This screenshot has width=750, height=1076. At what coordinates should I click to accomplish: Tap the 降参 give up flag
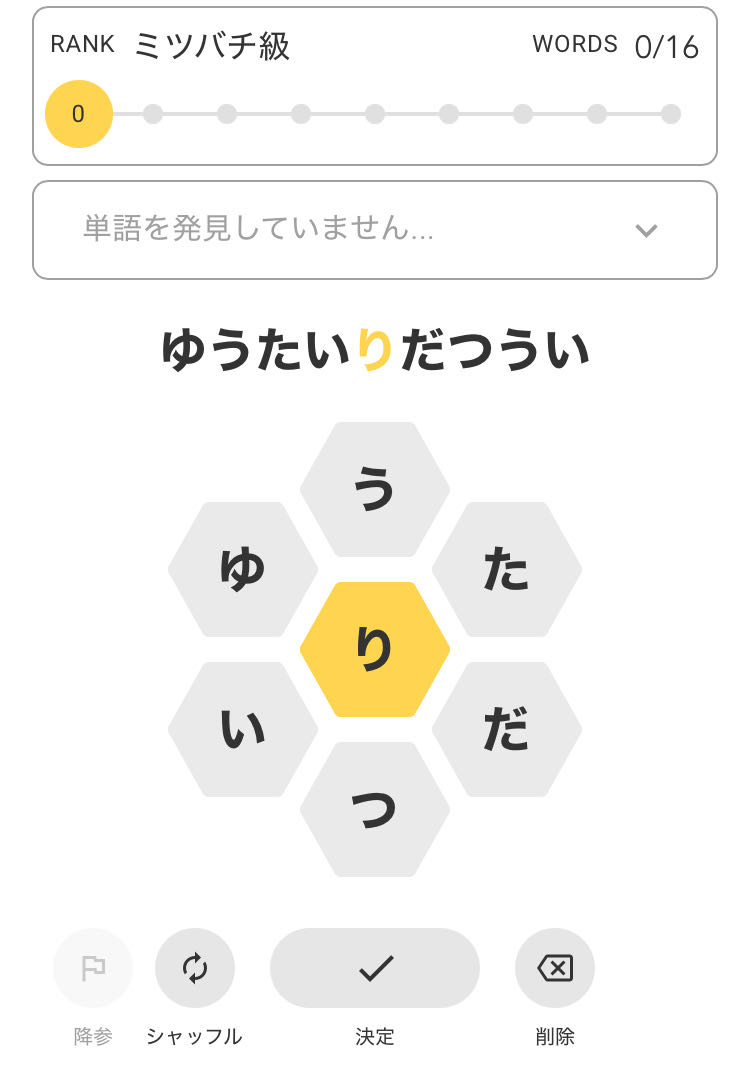pos(93,968)
